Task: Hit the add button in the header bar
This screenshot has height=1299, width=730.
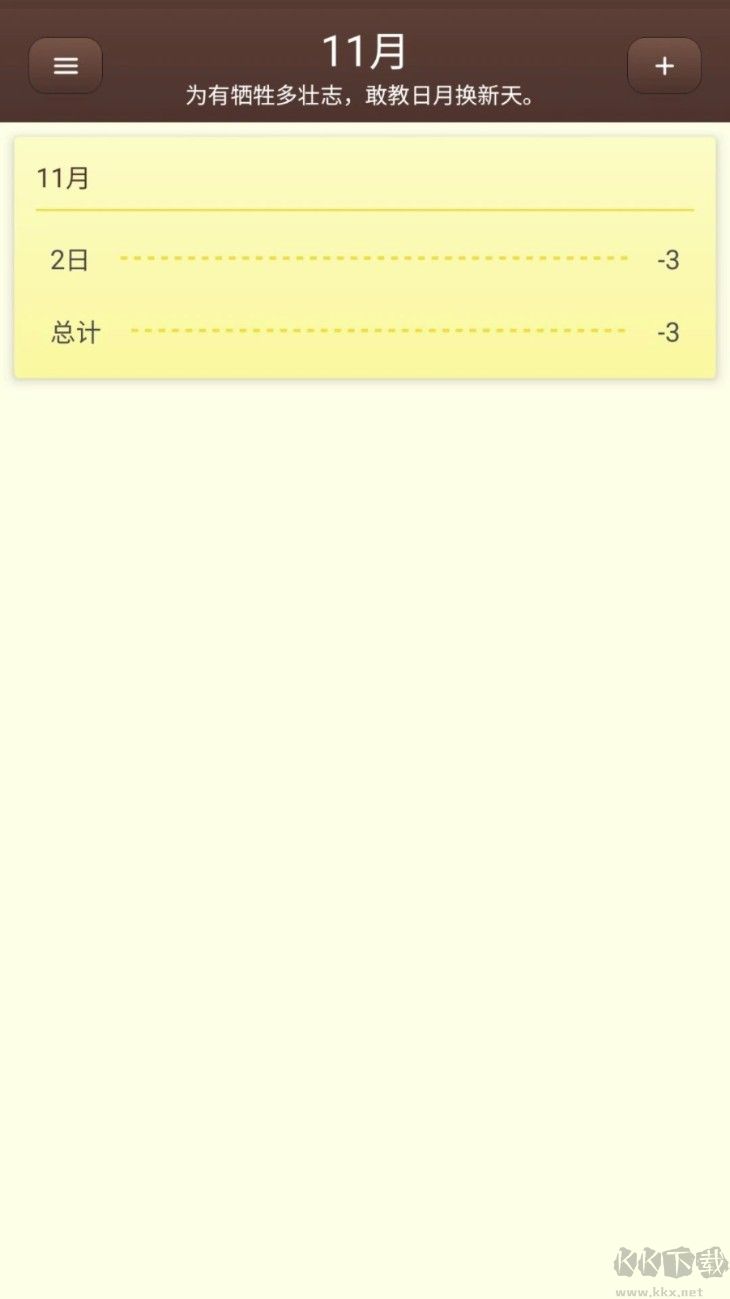Action: click(x=664, y=65)
